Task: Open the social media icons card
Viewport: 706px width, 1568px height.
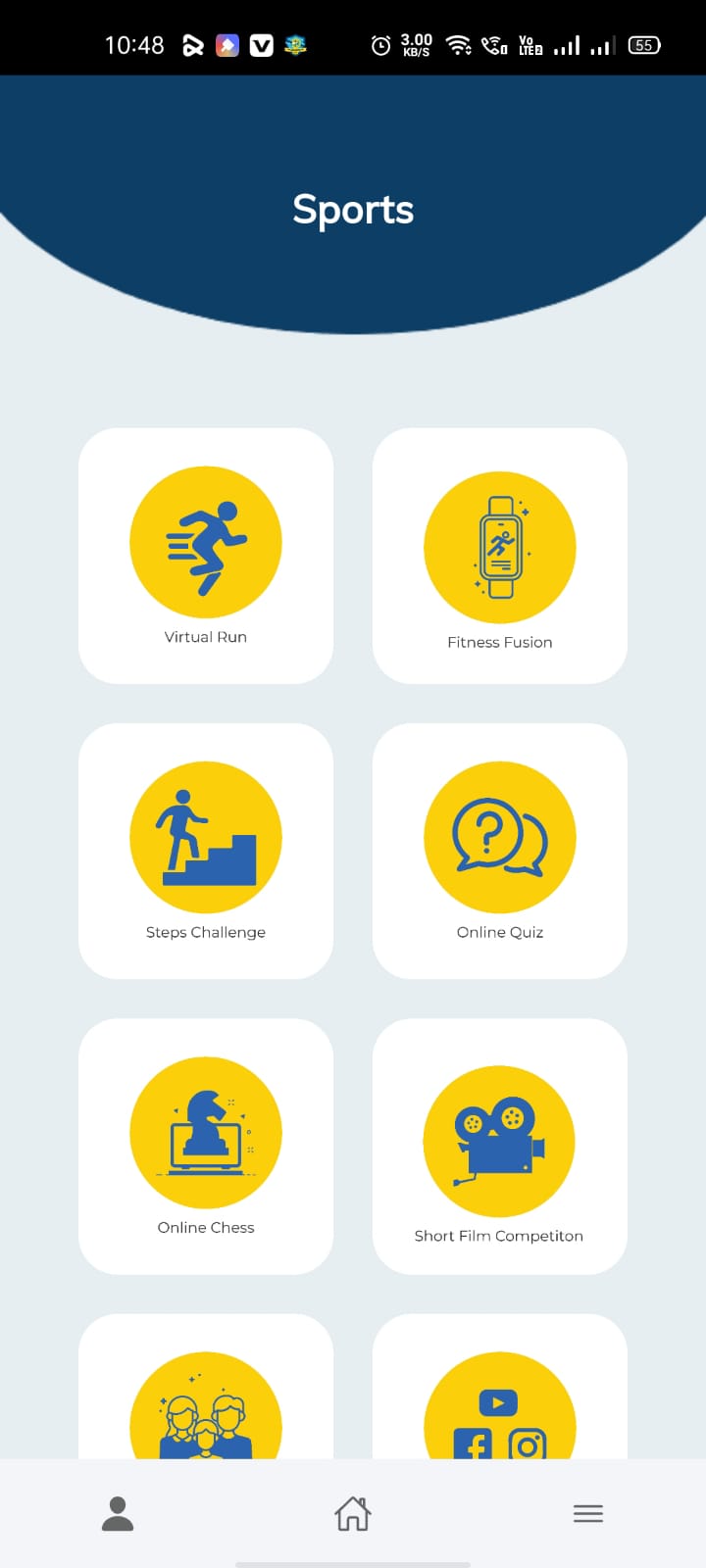Action: [500, 1387]
